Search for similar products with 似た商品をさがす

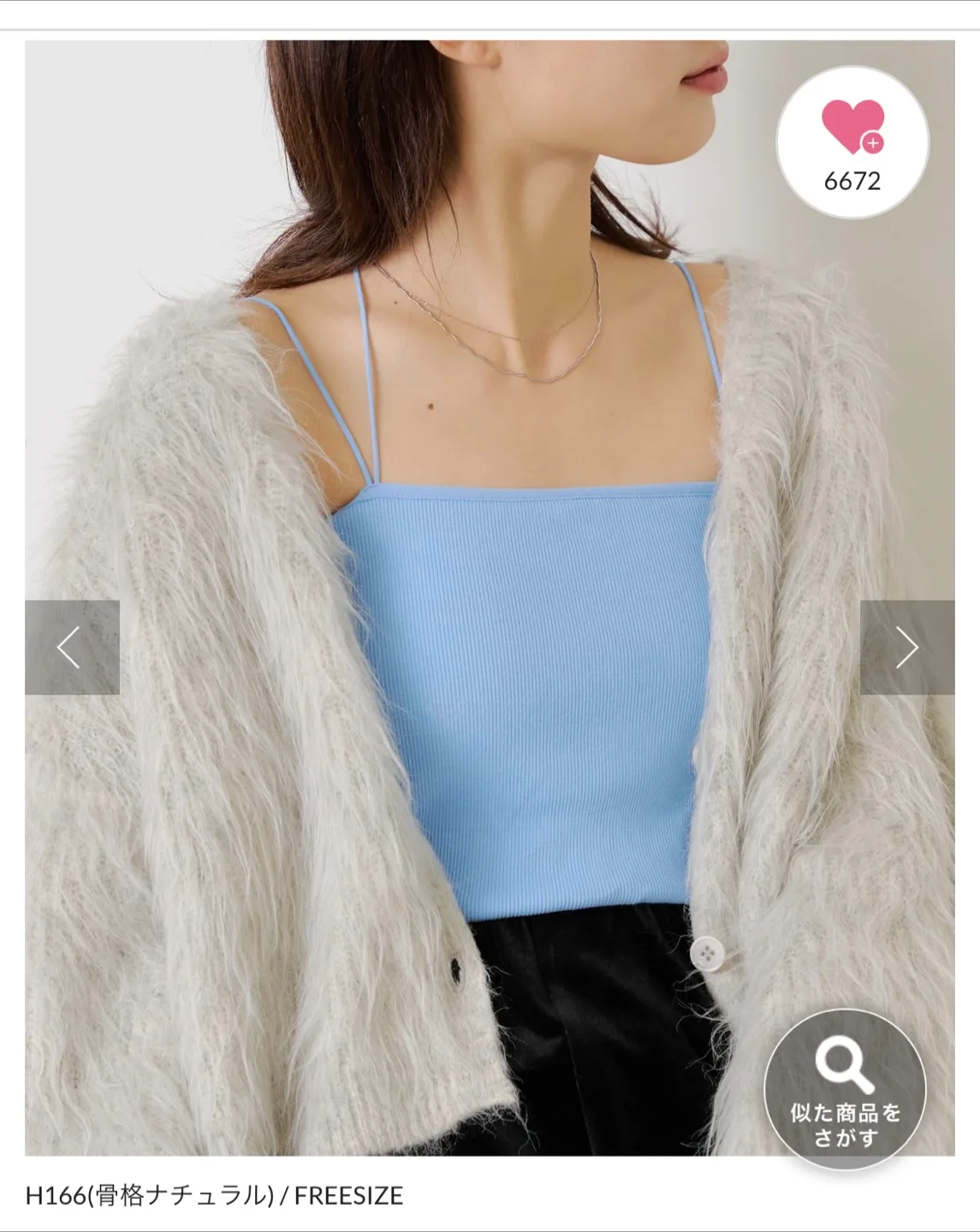[x=845, y=1089]
